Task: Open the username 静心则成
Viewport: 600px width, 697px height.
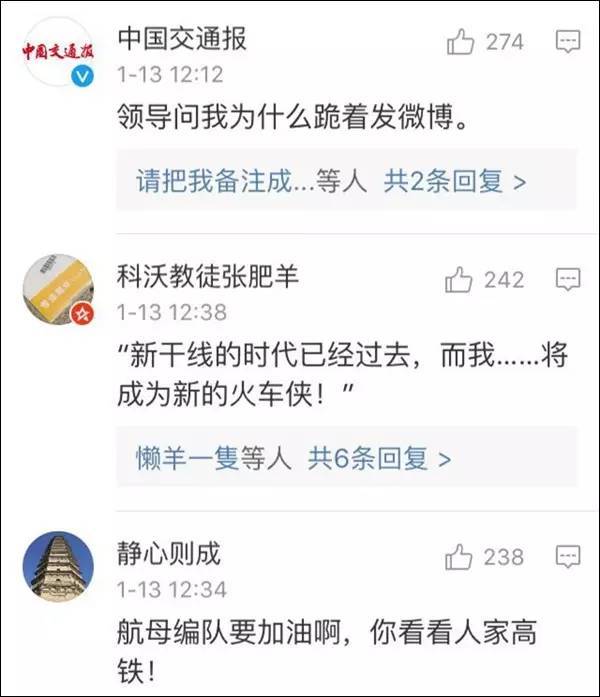Action: point(169,552)
